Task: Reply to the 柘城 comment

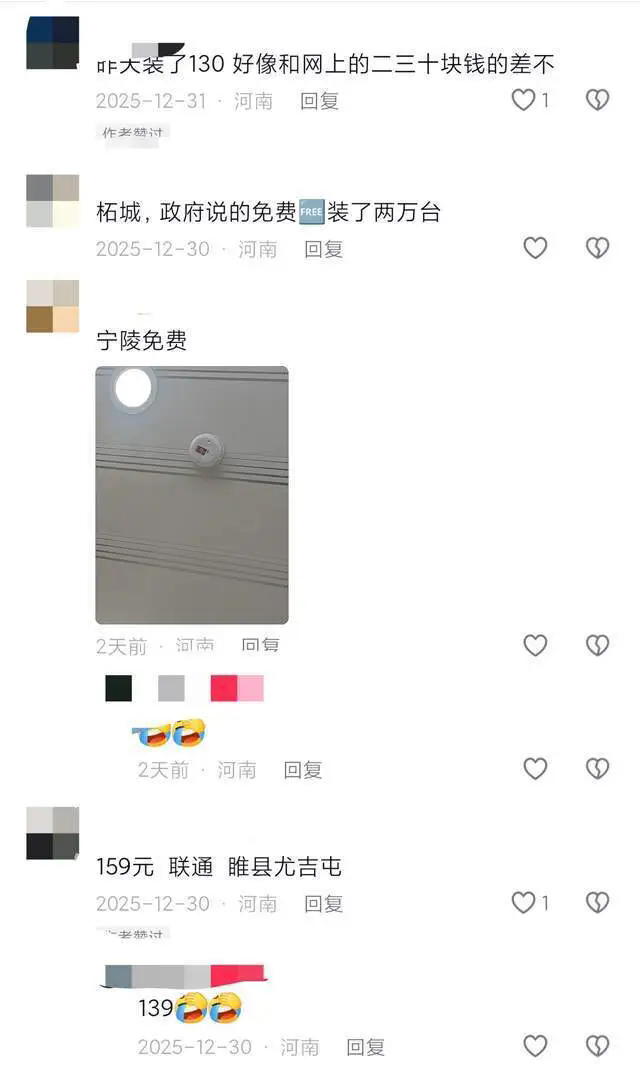Action: click(324, 249)
